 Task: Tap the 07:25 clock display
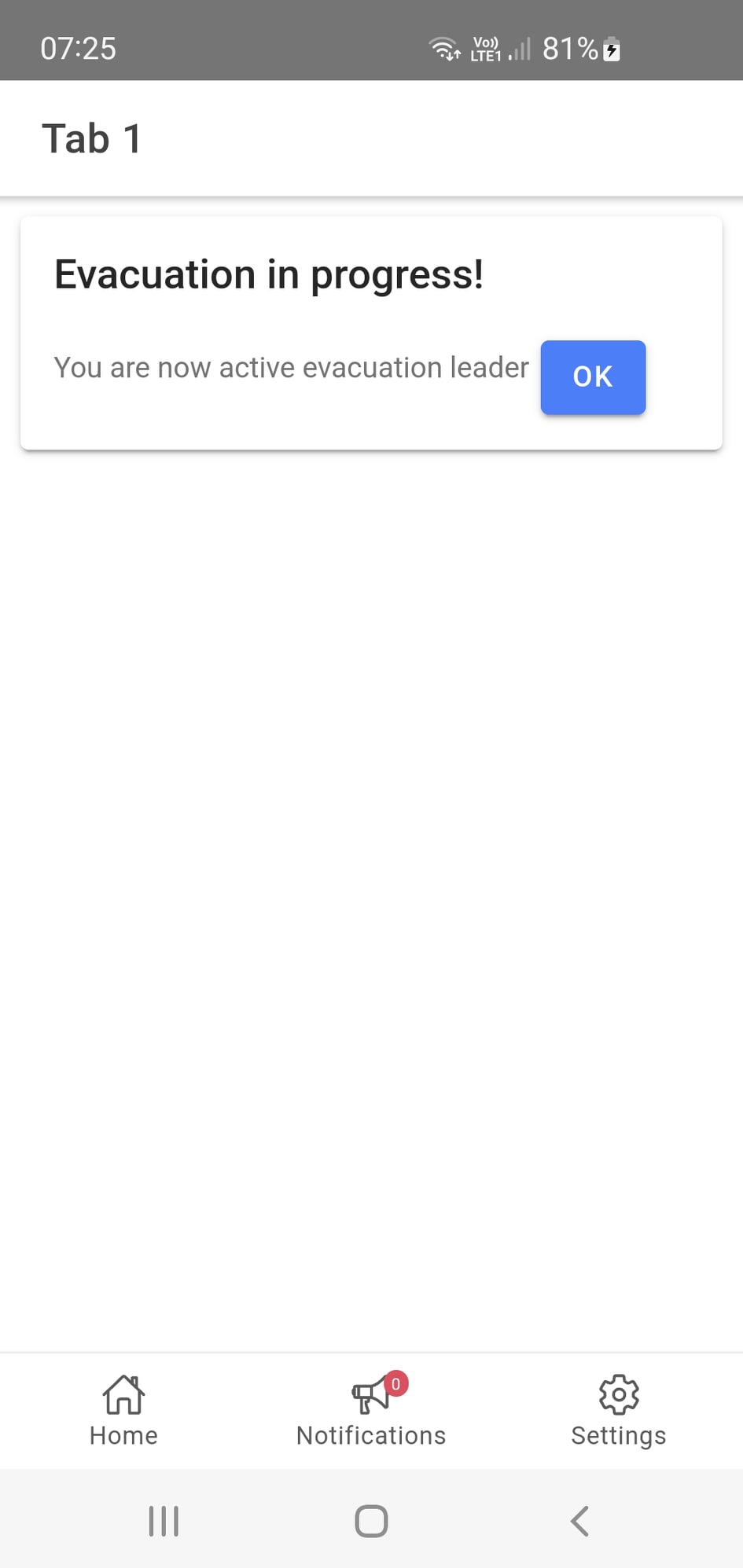point(79,49)
